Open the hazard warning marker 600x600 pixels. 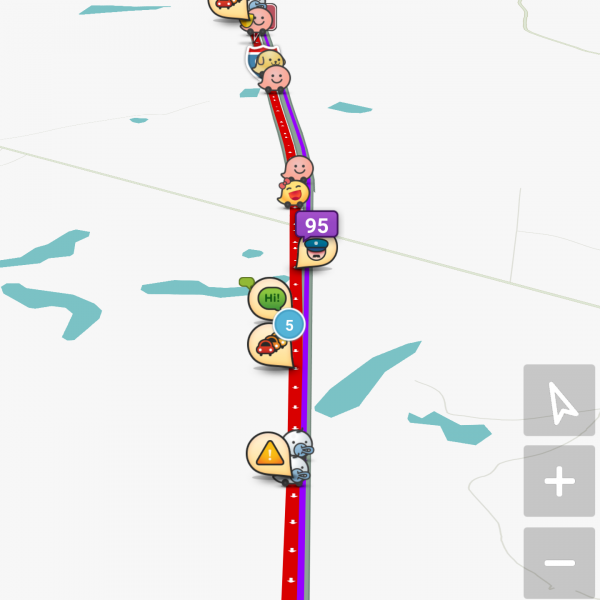tap(268, 455)
